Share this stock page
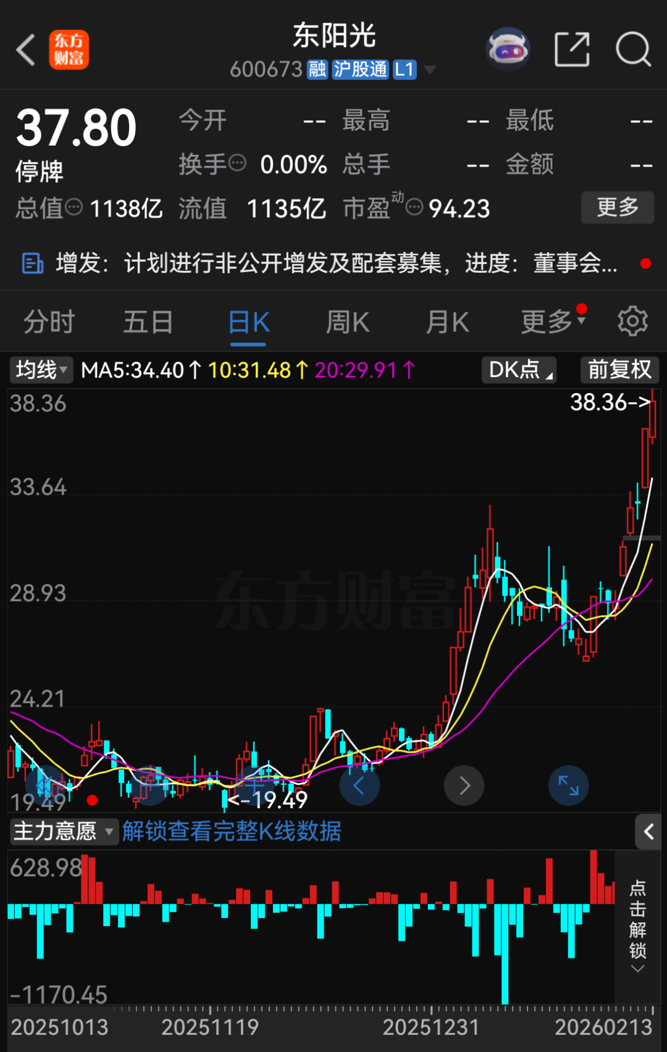 tap(572, 49)
